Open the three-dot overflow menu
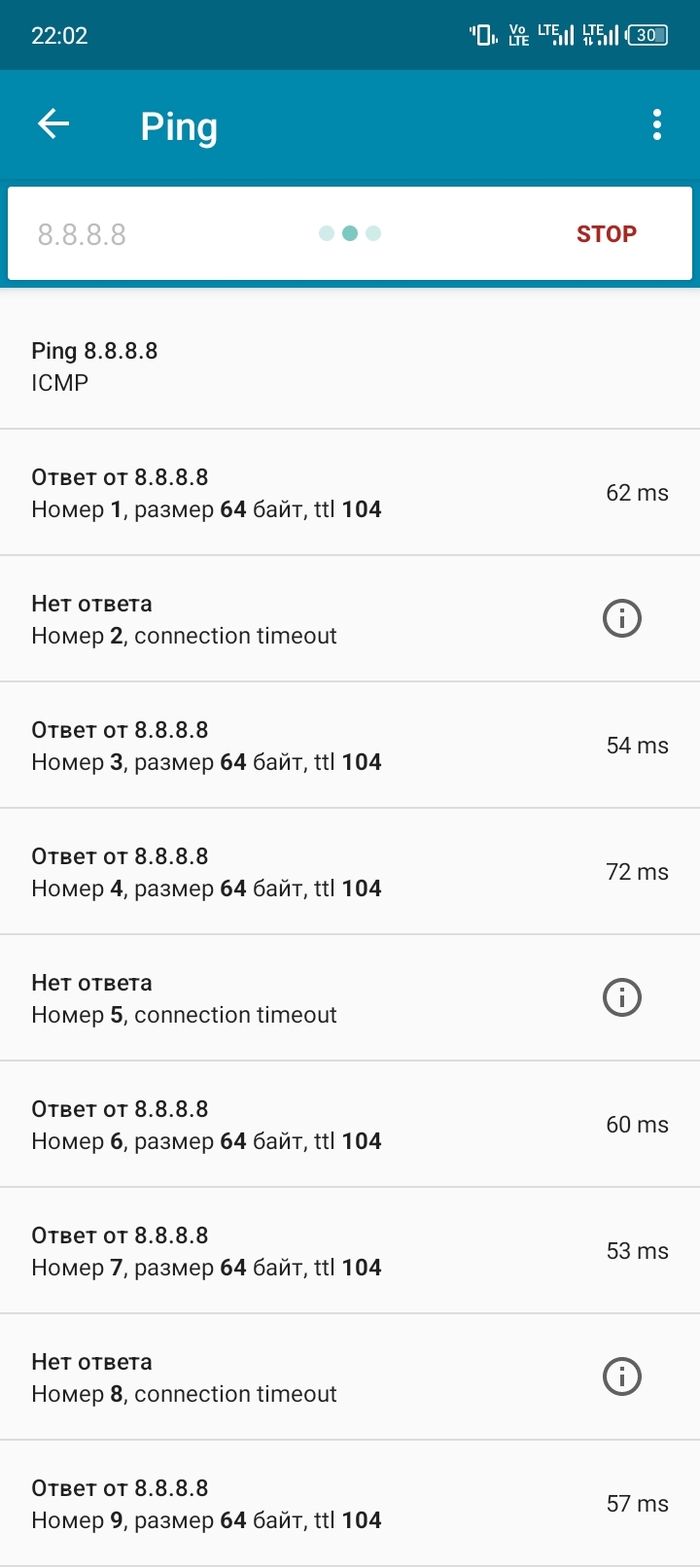The height and width of the screenshot is (1567, 700). (x=656, y=125)
